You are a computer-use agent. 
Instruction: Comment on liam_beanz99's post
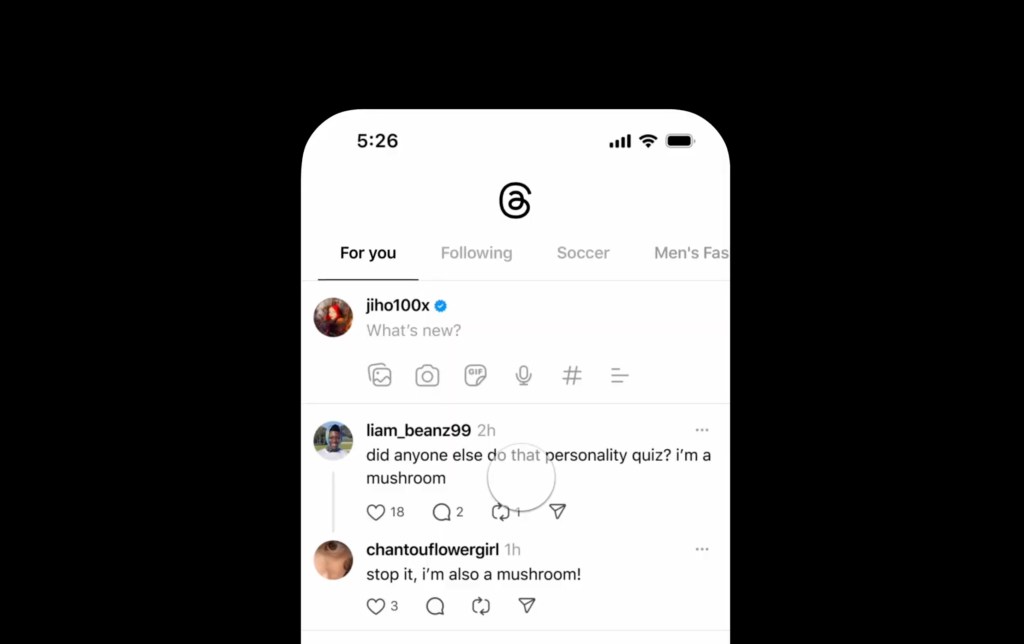point(441,512)
